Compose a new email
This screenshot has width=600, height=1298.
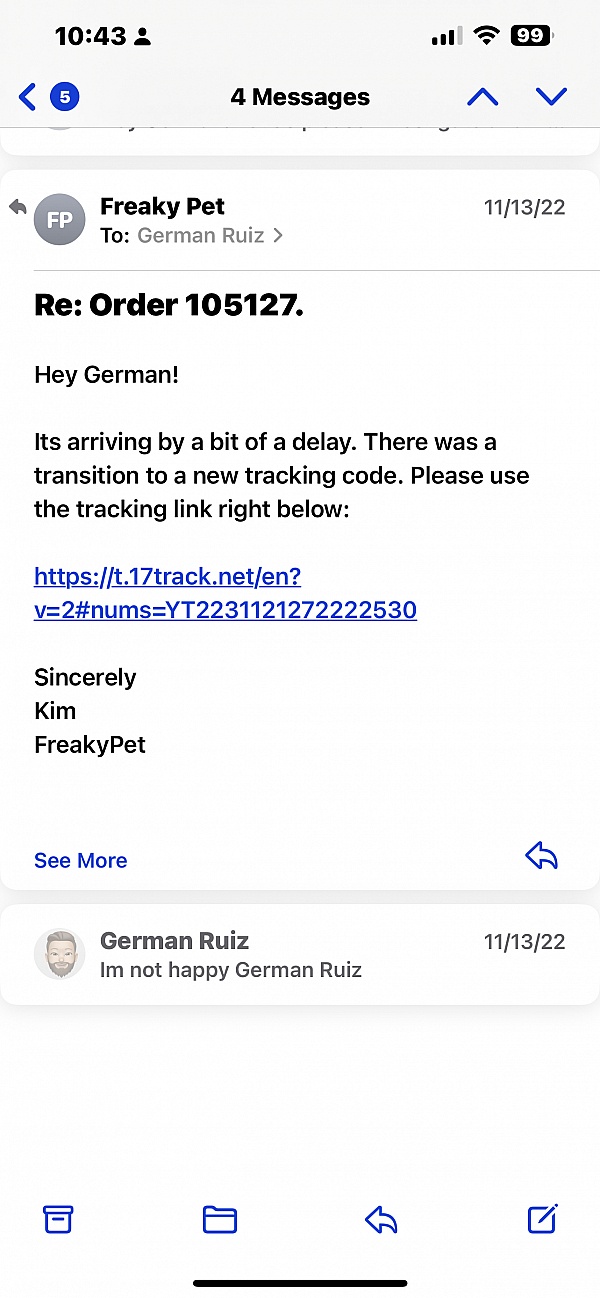pos(542,1218)
